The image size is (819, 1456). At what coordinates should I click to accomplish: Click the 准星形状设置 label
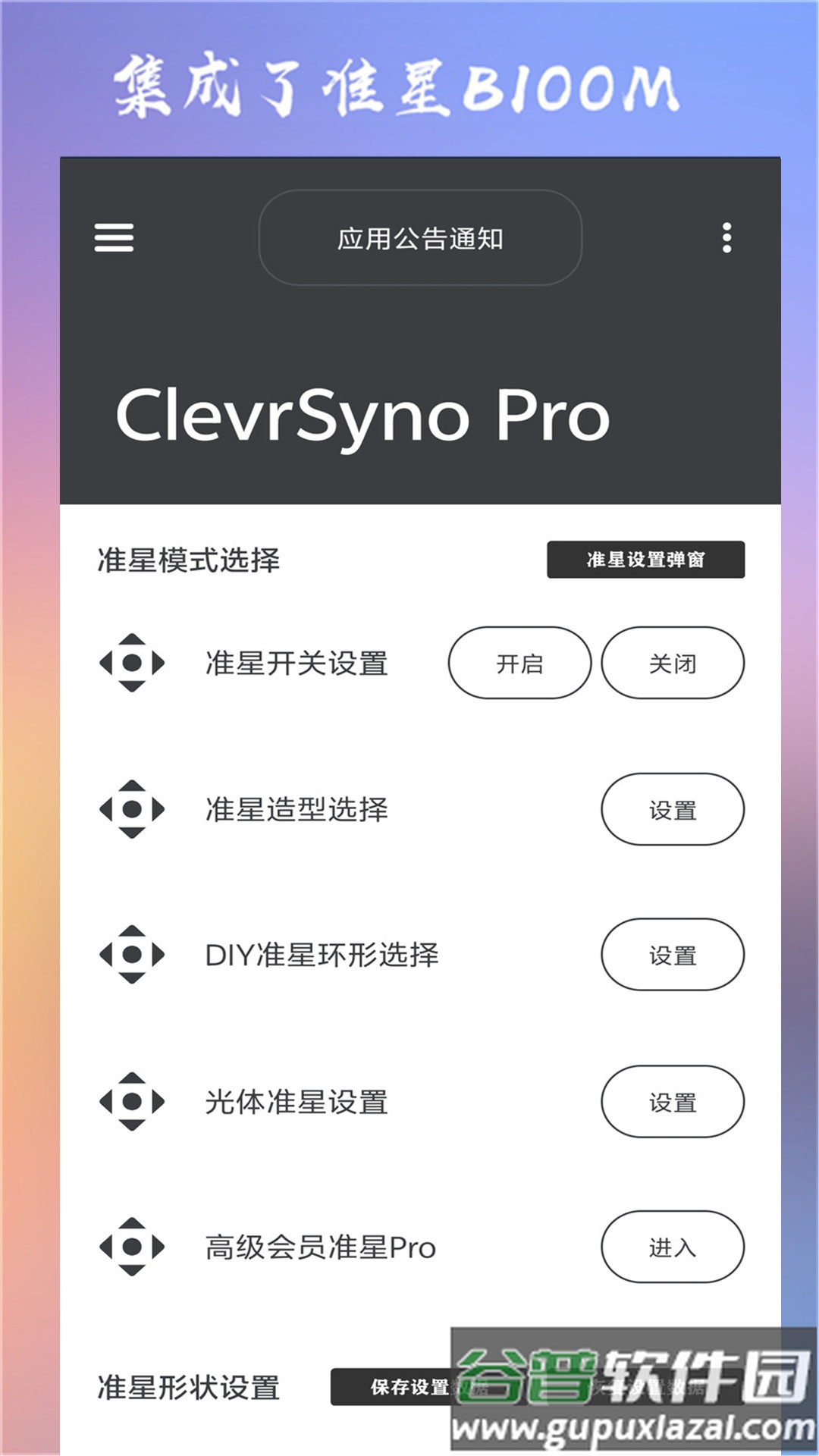click(189, 1402)
